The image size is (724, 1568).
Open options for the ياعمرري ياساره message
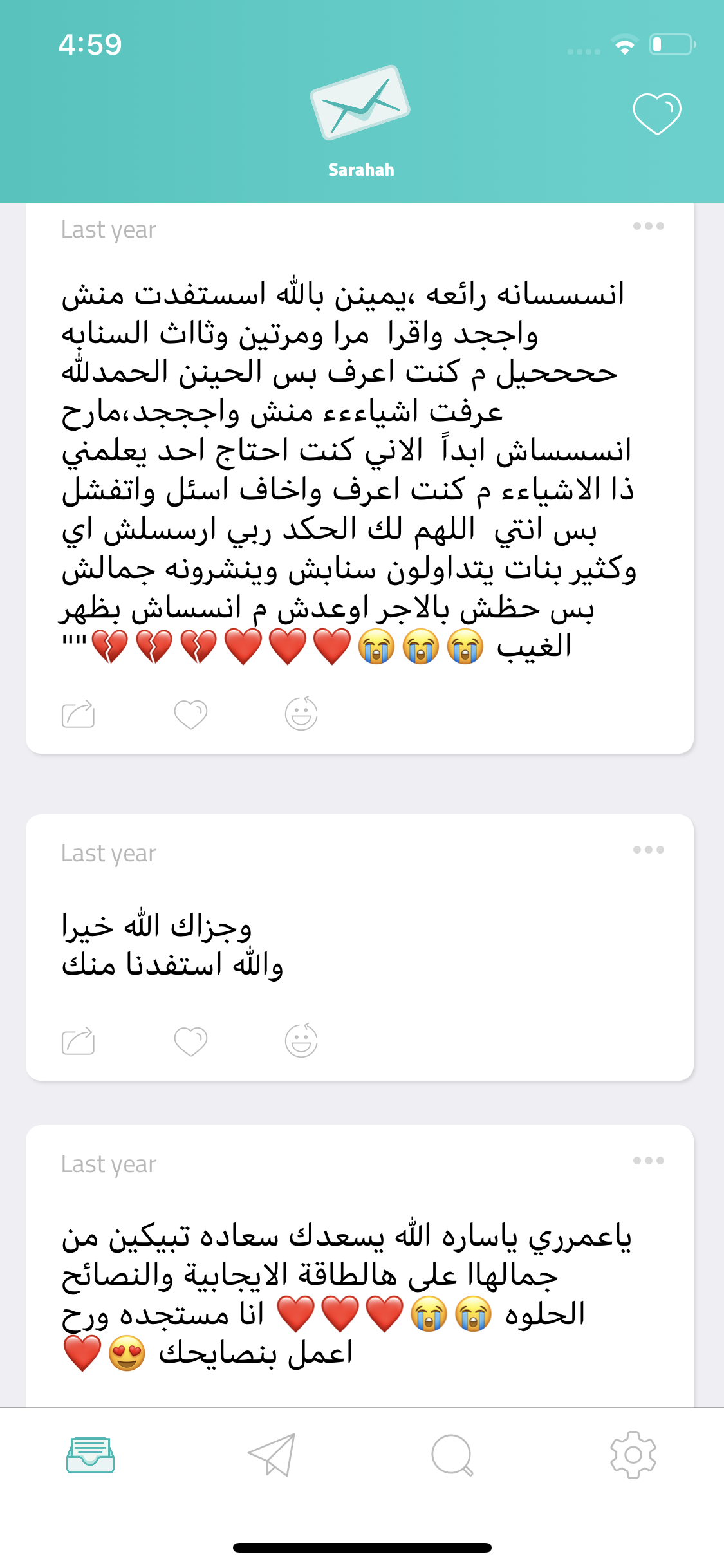(648, 1161)
